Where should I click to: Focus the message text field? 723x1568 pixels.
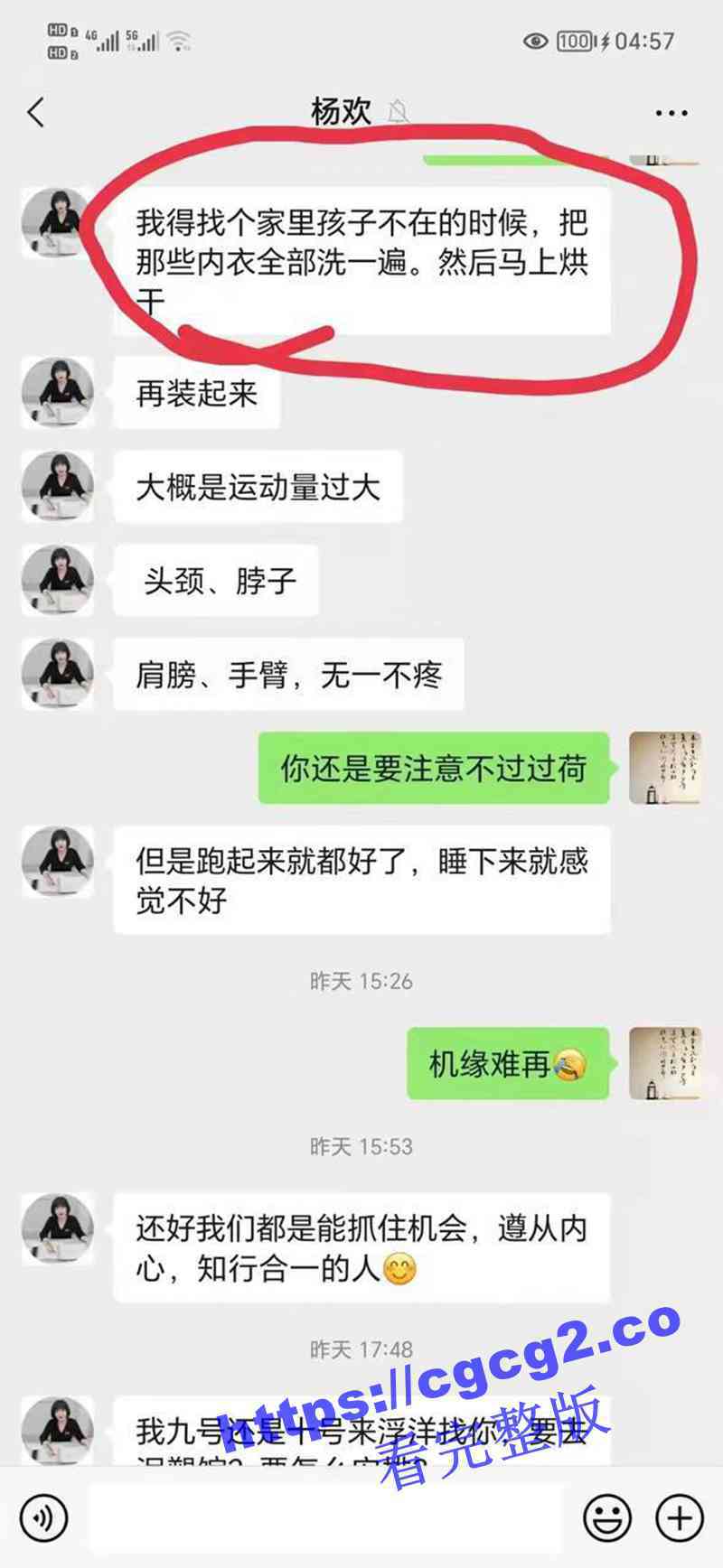coord(325,1517)
